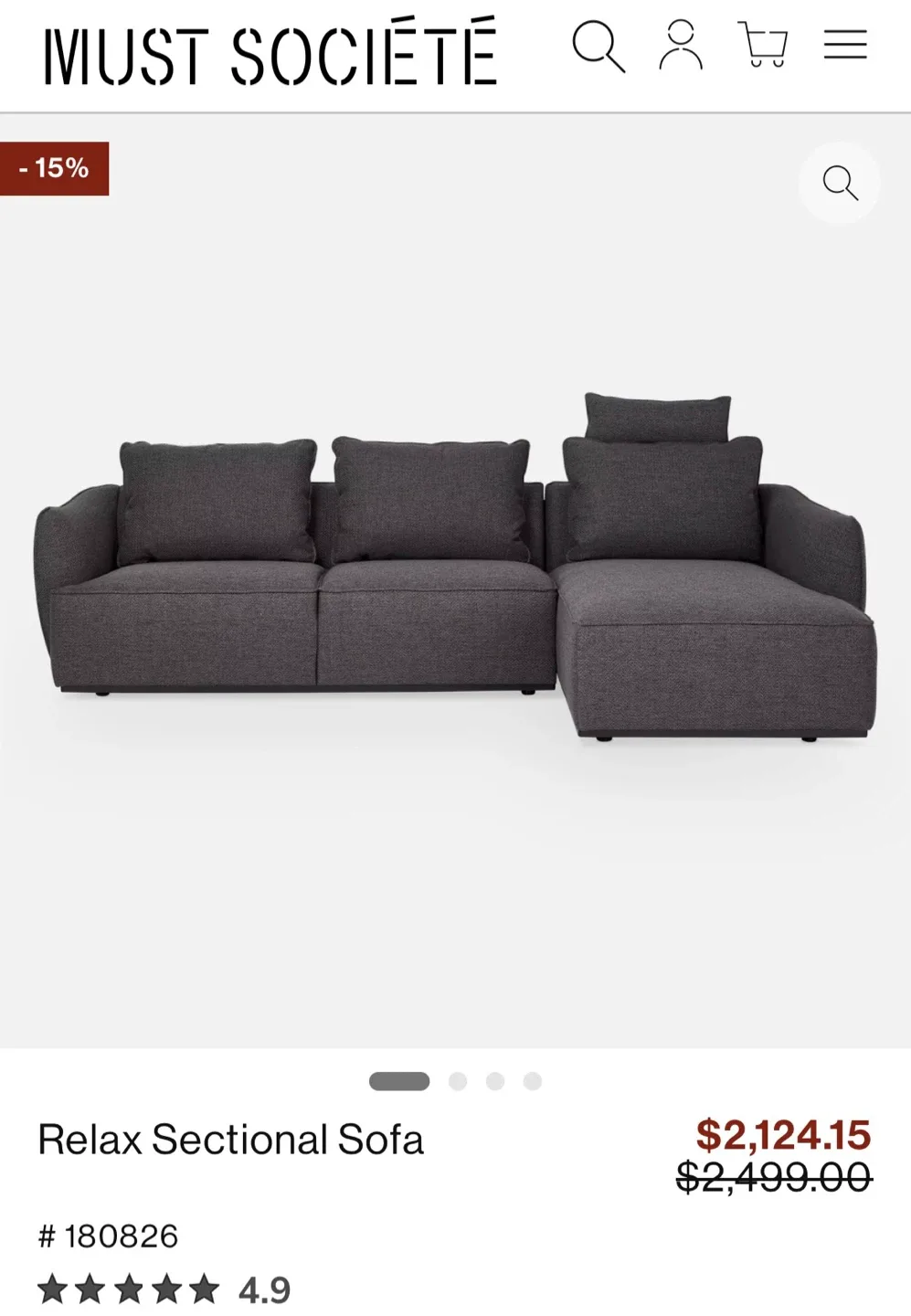This screenshot has height=1316, width=911.
Task: Jump to the second image dot
Action: (x=458, y=1082)
